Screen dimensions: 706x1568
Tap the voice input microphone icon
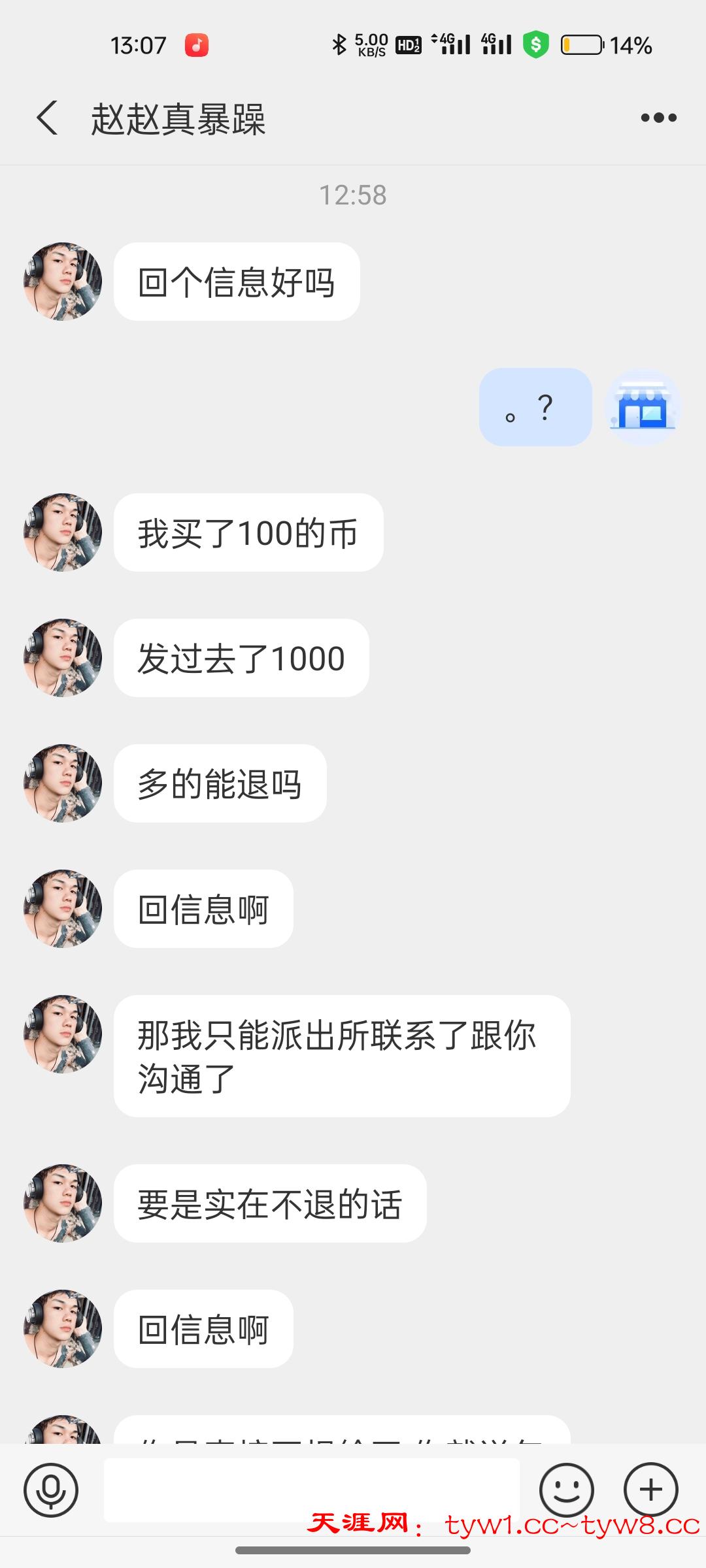coord(51,1490)
